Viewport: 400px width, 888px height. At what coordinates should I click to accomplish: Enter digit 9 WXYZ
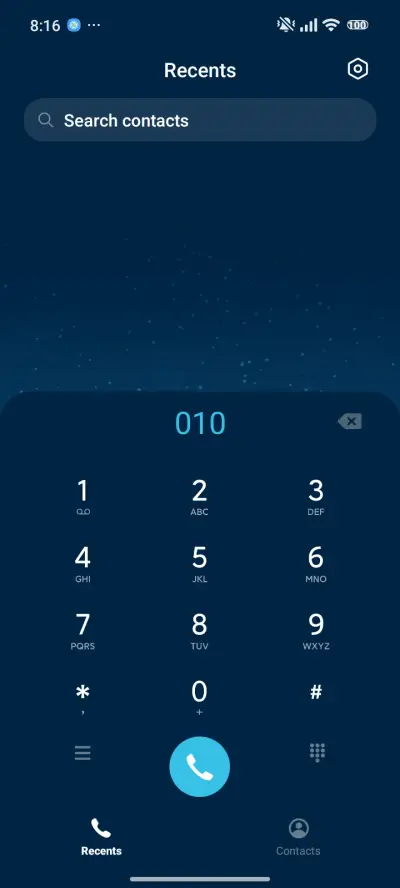pos(316,631)
